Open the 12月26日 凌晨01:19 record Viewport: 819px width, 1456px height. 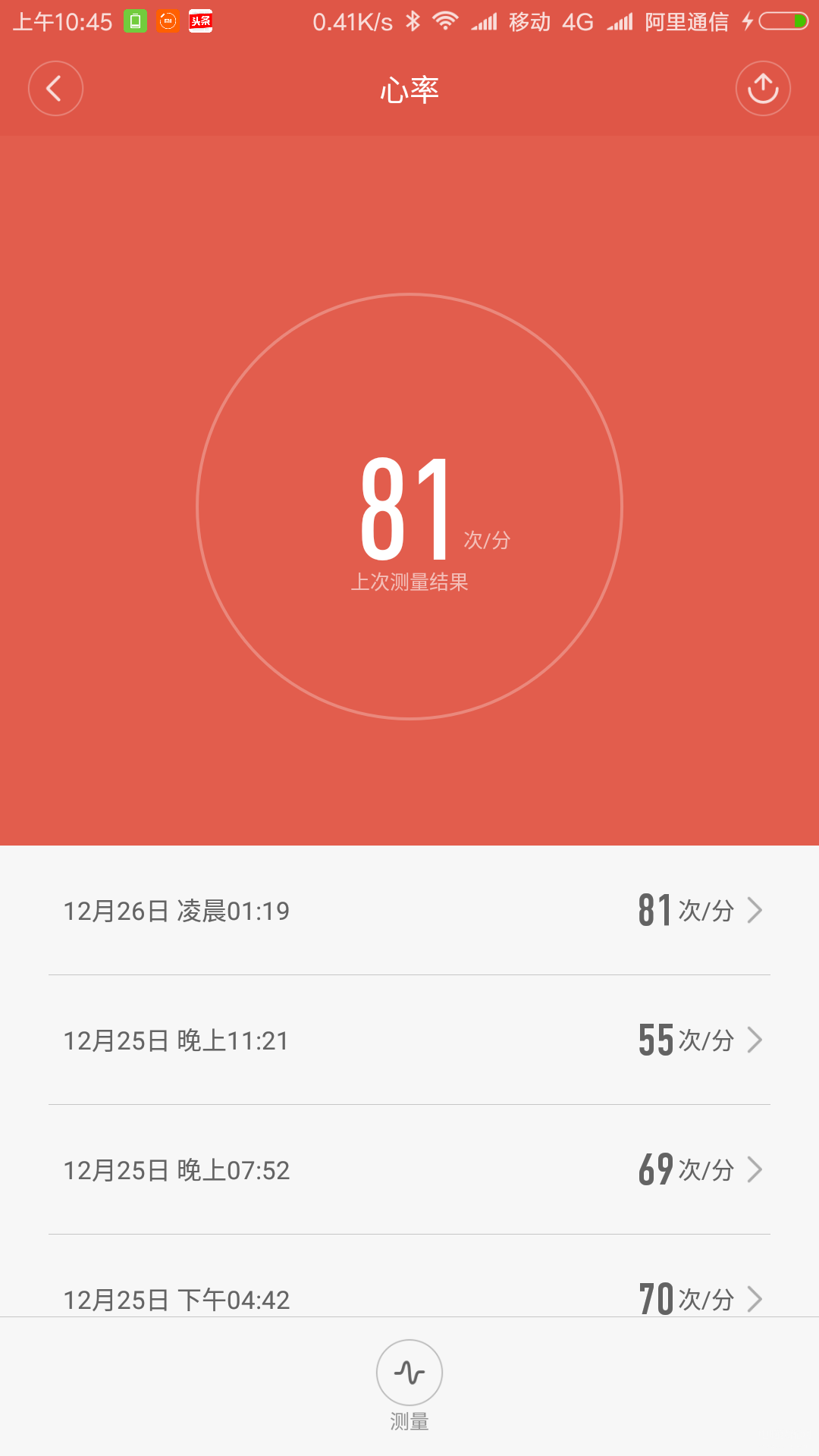pos(409,911)
